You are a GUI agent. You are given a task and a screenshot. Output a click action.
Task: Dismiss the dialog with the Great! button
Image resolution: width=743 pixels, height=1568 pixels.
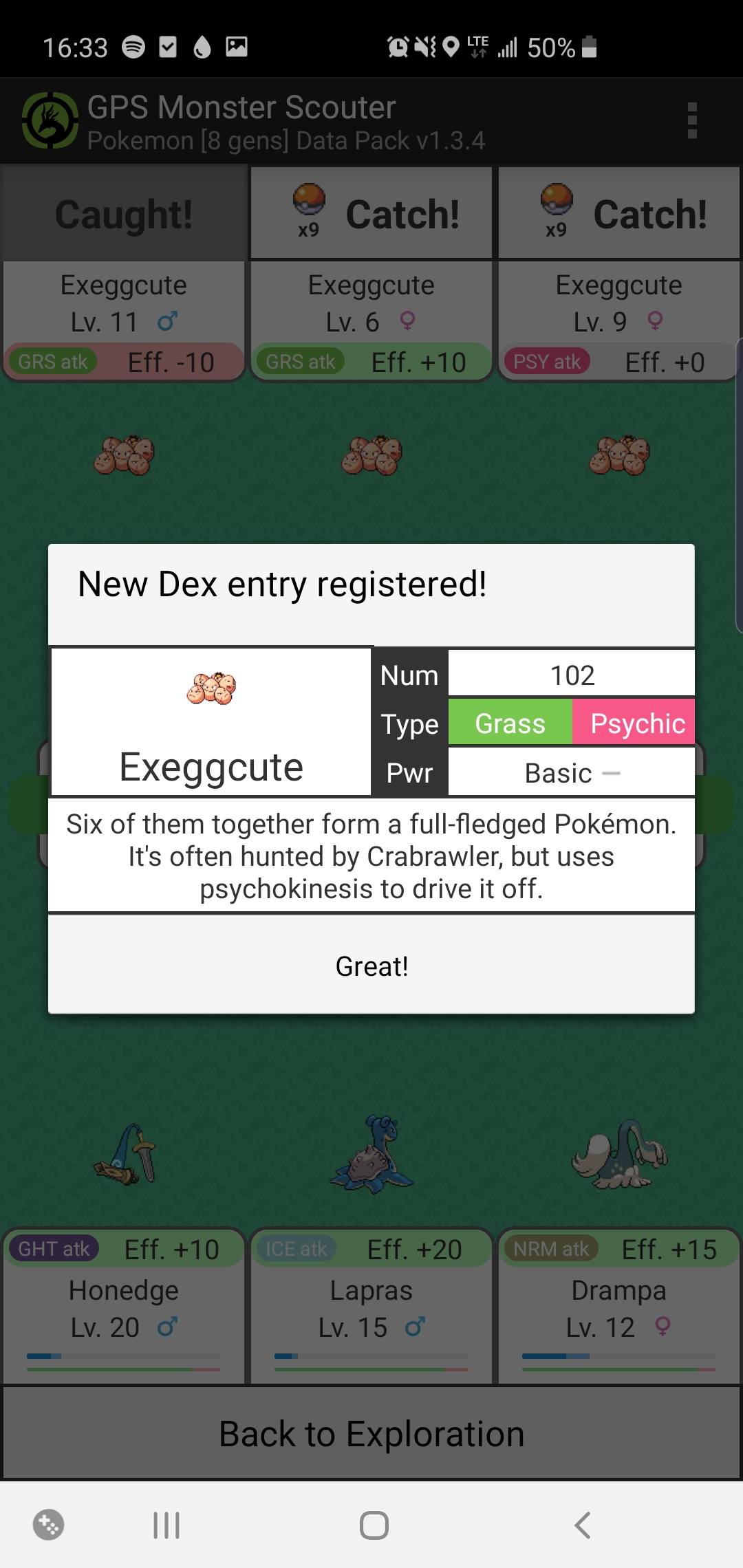tap(371, 966)
